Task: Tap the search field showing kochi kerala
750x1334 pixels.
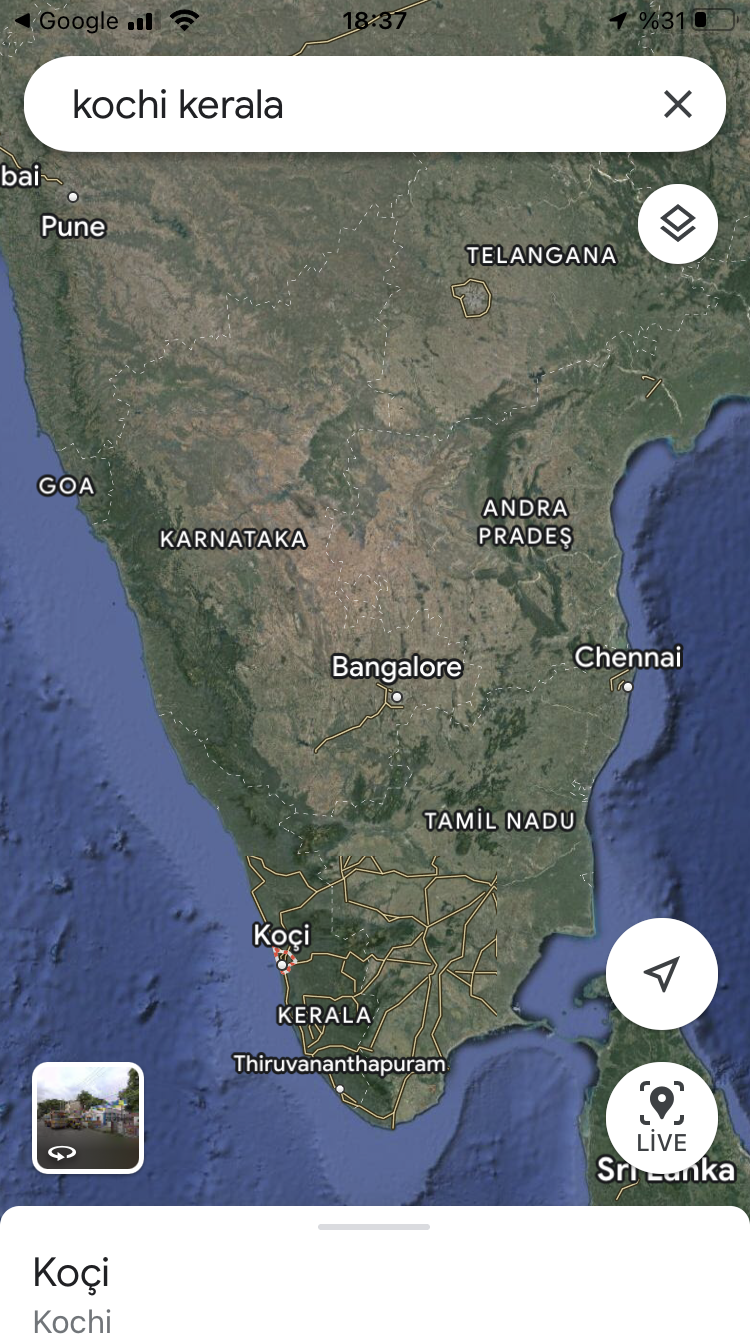Action: 340,105
